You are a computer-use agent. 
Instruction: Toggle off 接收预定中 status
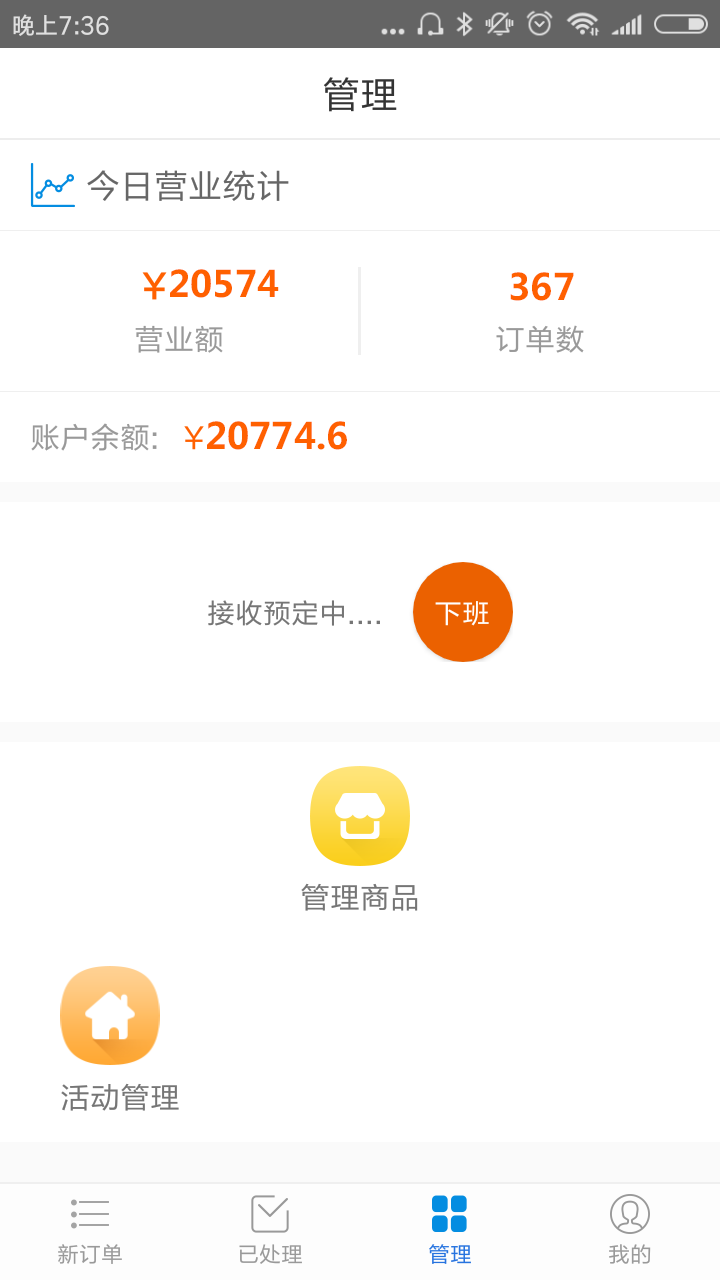[462, 611]
